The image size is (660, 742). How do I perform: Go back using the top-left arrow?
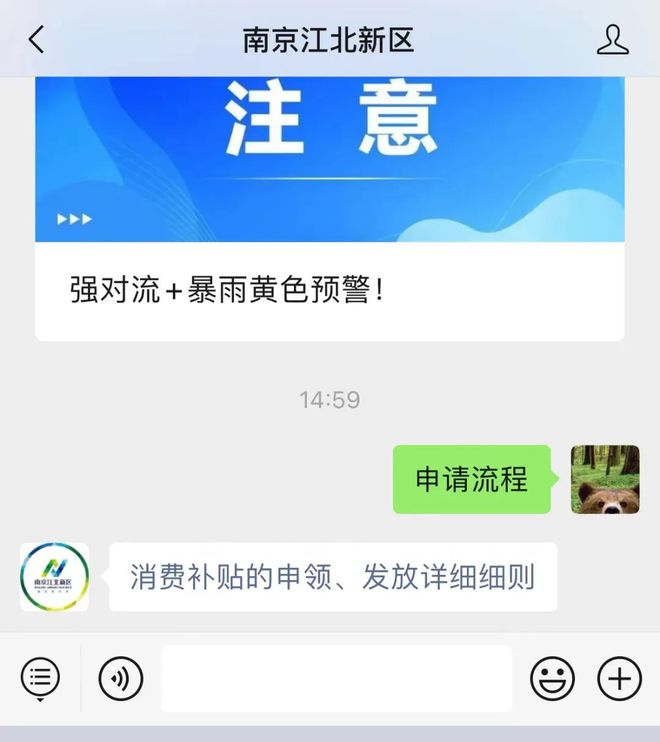(36, 40)
